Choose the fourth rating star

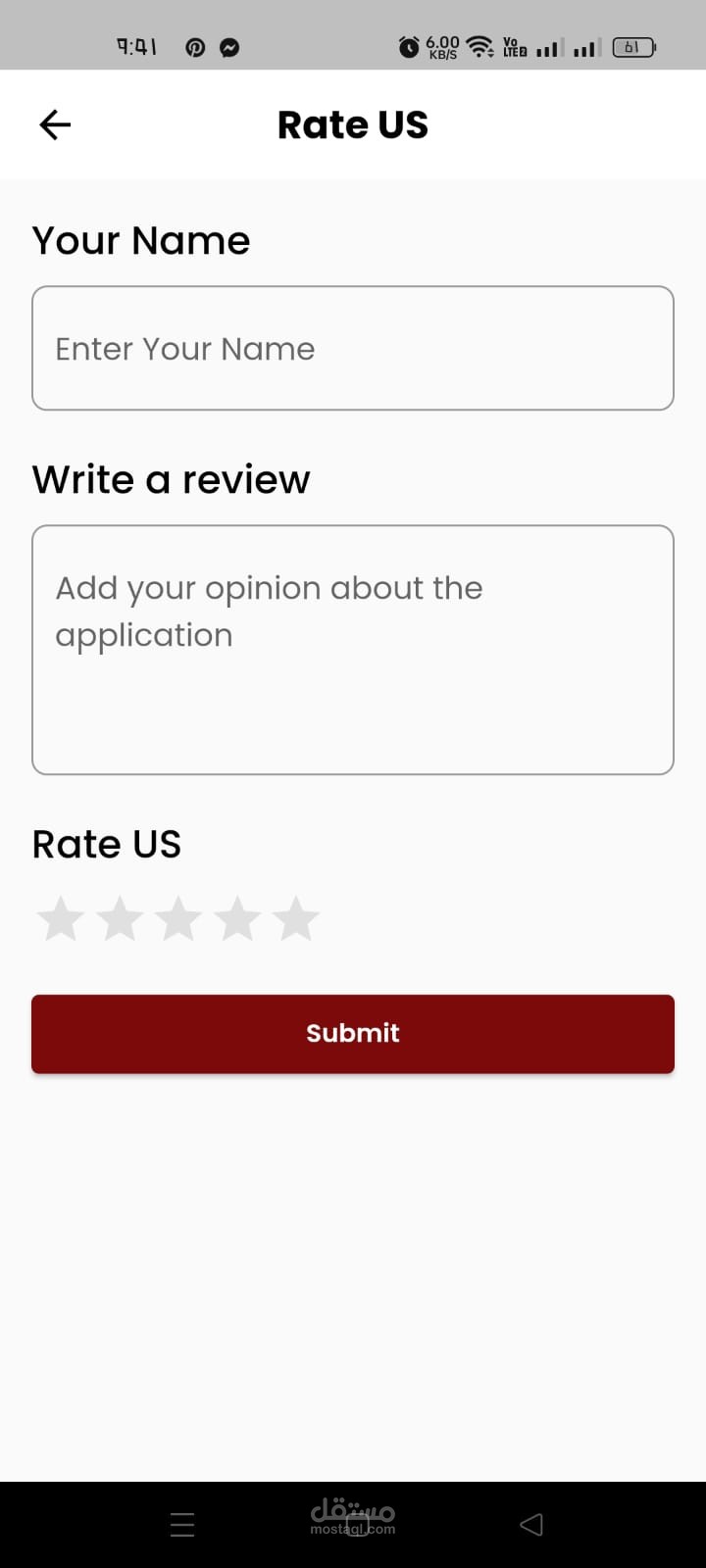237,919
